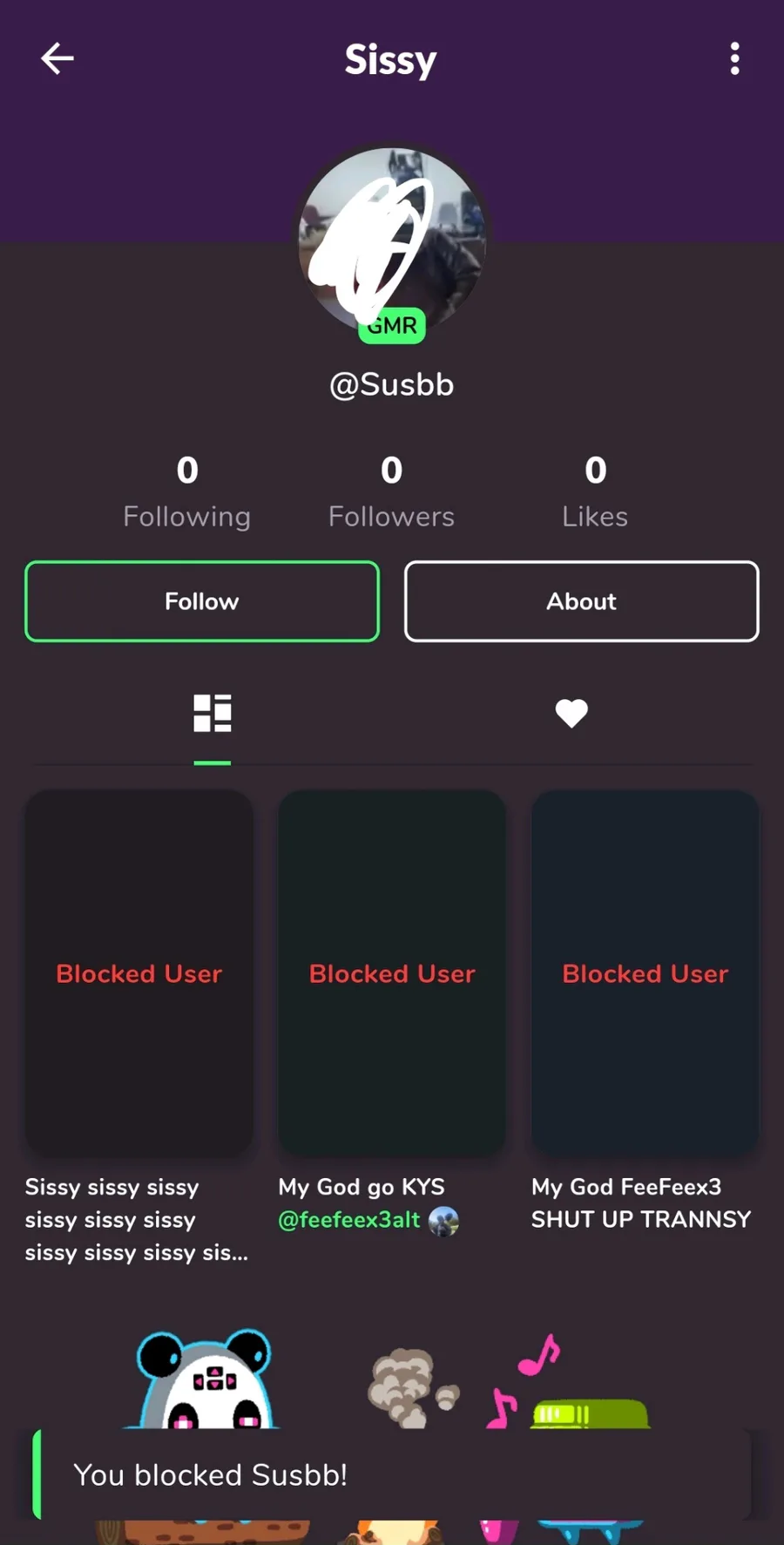Follow the @Susbb account
784x1545 pixels.
pos(202,601)
